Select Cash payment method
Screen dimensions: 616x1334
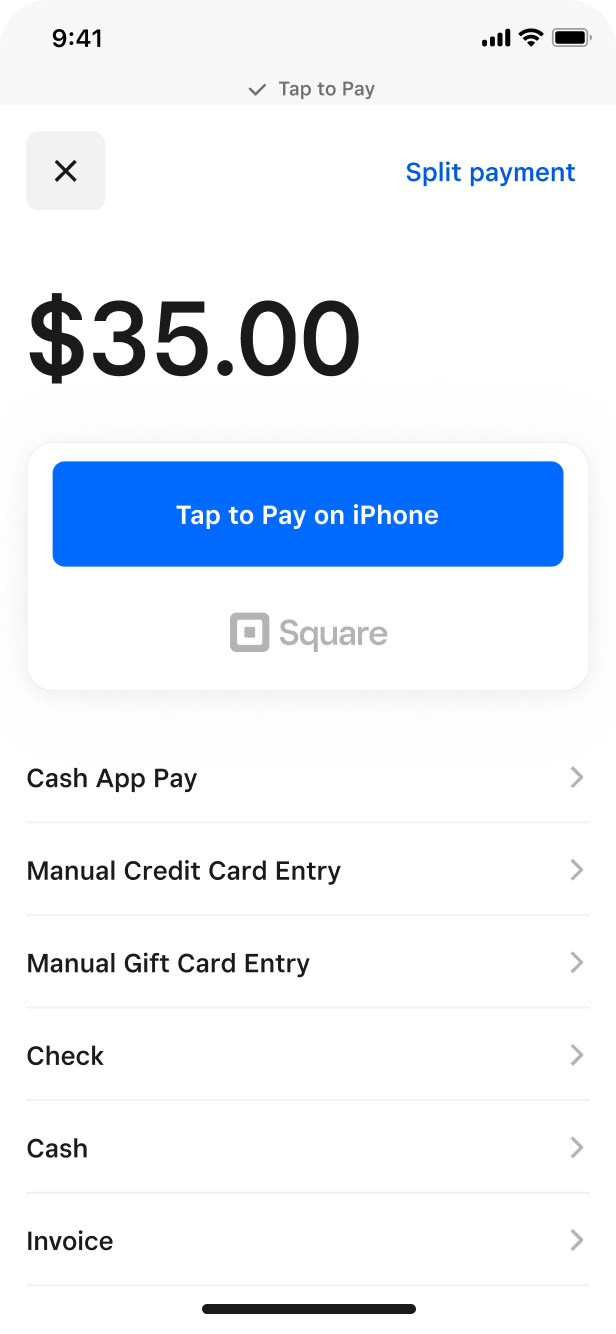[x=307, y=1148]
